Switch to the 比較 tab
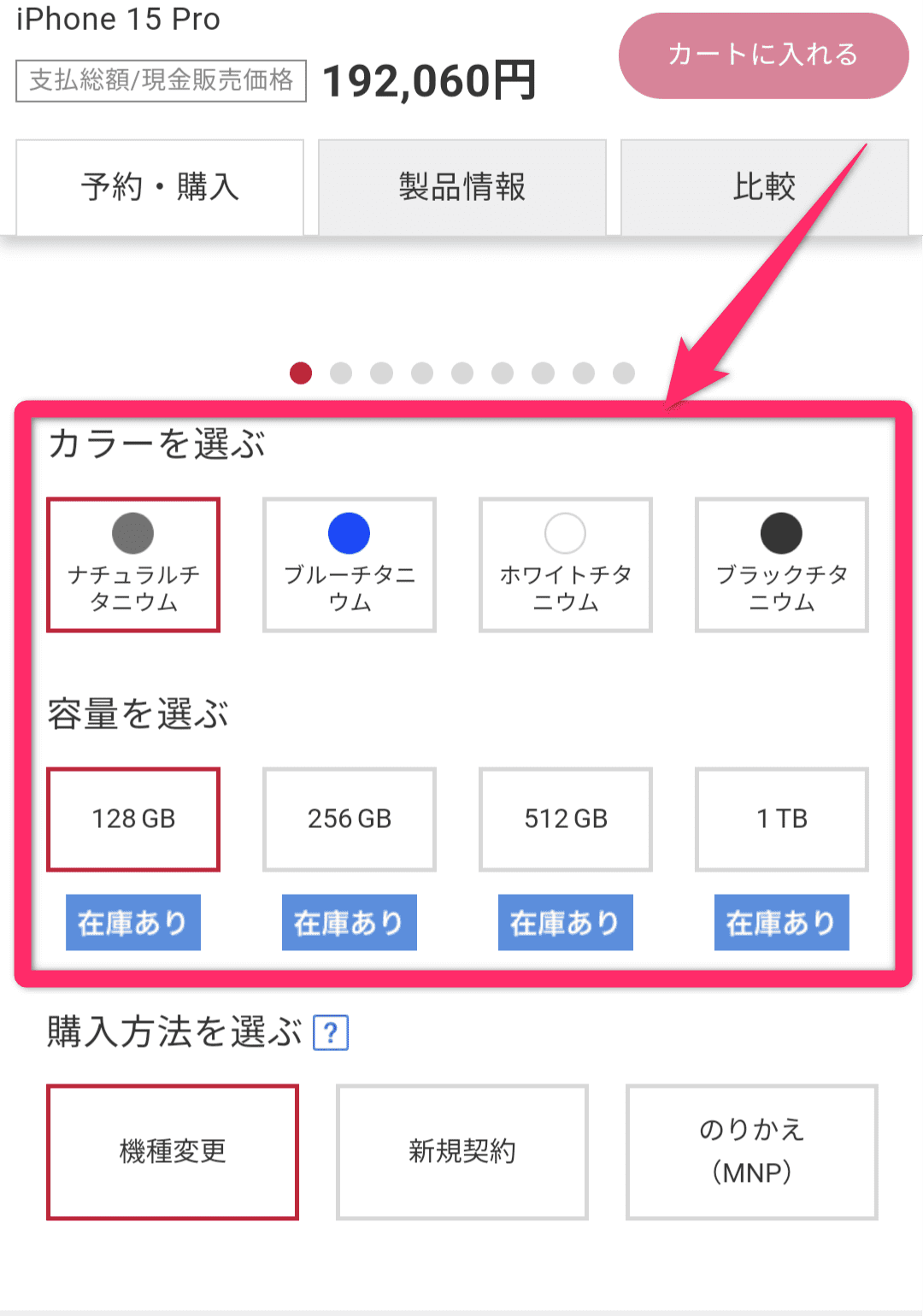The height and width of the screenshot is (1316, 923). pos(763,186)
